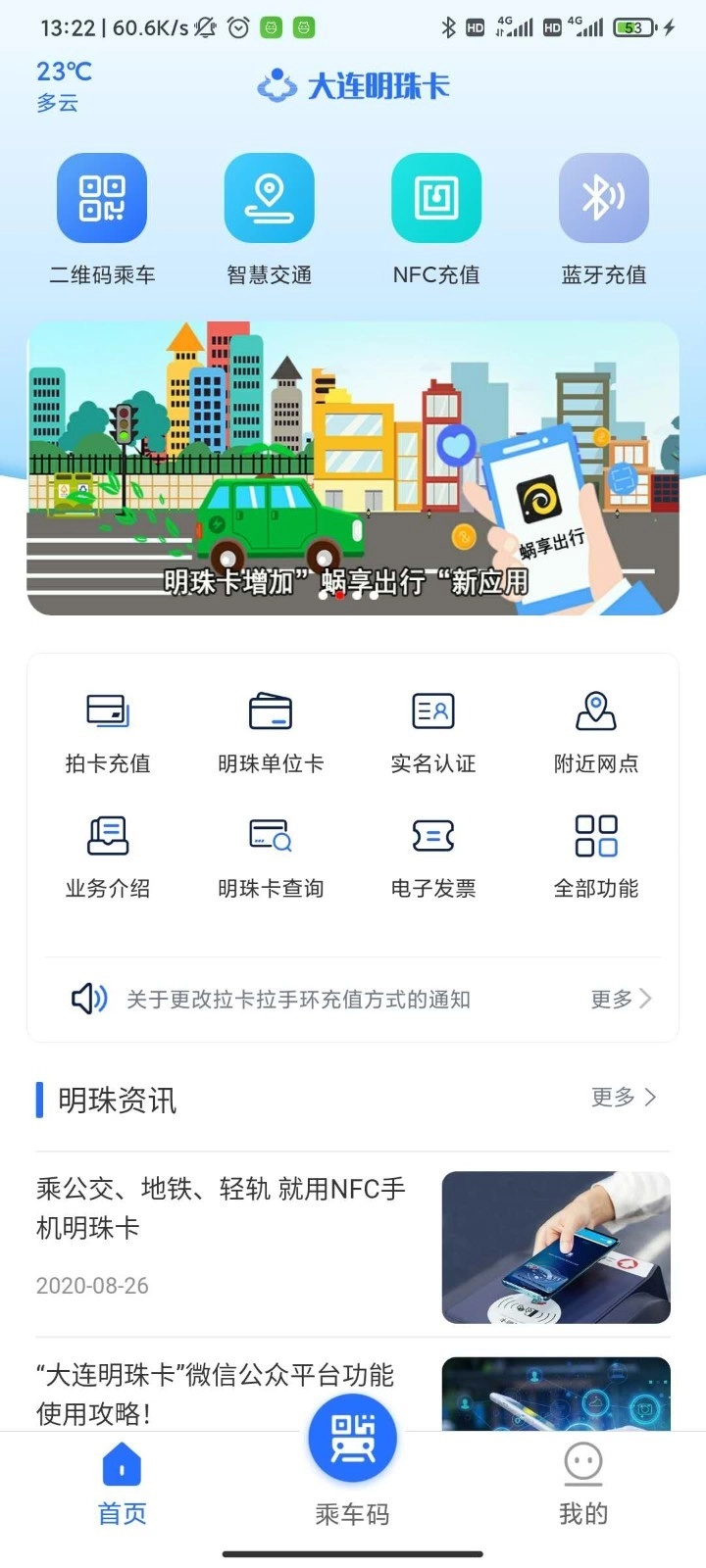The height and width of the screenshot is (1568, 706).
Task: Choose 拍卡充值 card tap recharge
Action: [108, 730]
